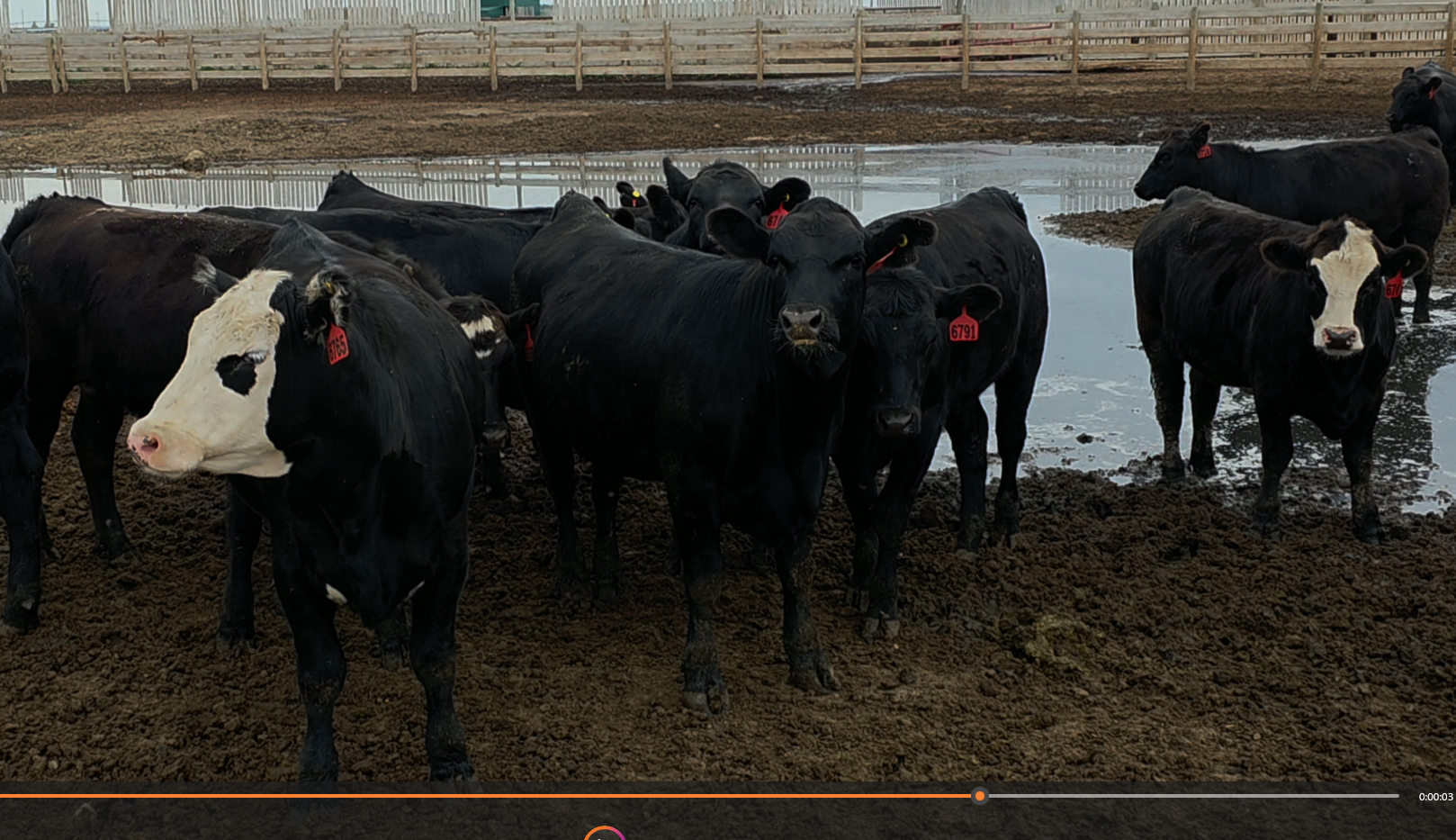The width and height of the screenshot is (1456, 840).
Task: Tap the circular play/pause button at bottom
Action: pos(605,835)
